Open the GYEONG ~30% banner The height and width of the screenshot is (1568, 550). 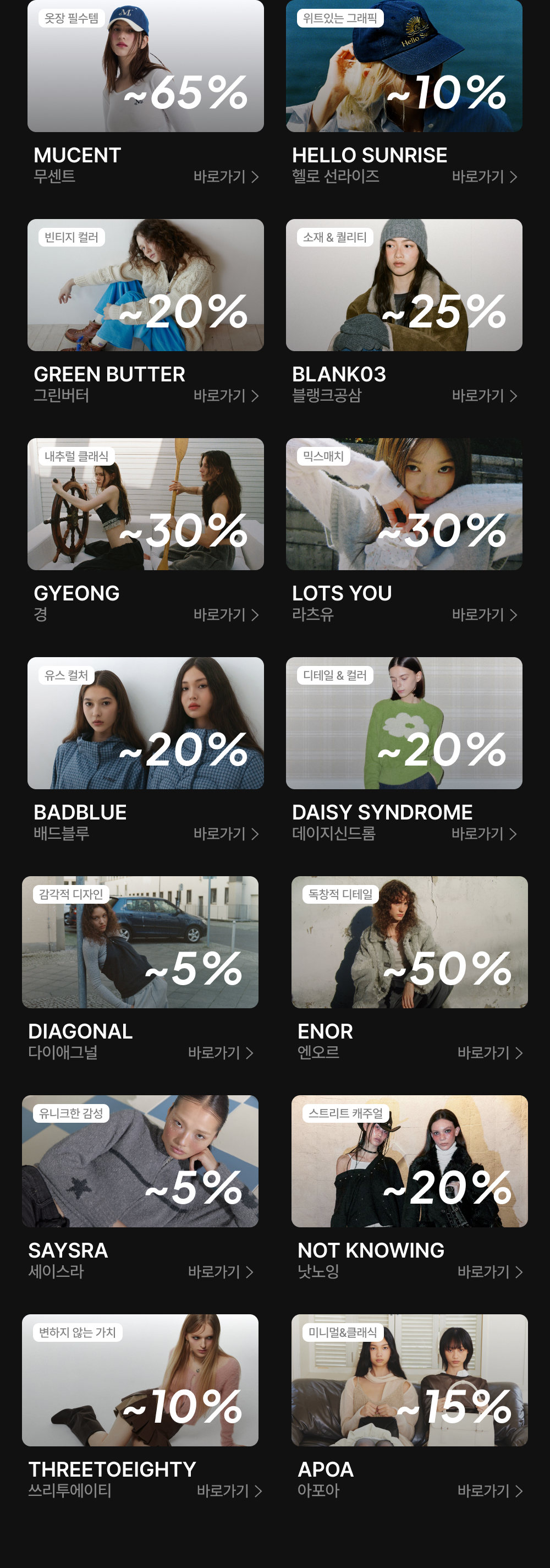click(x=145, y=504)
